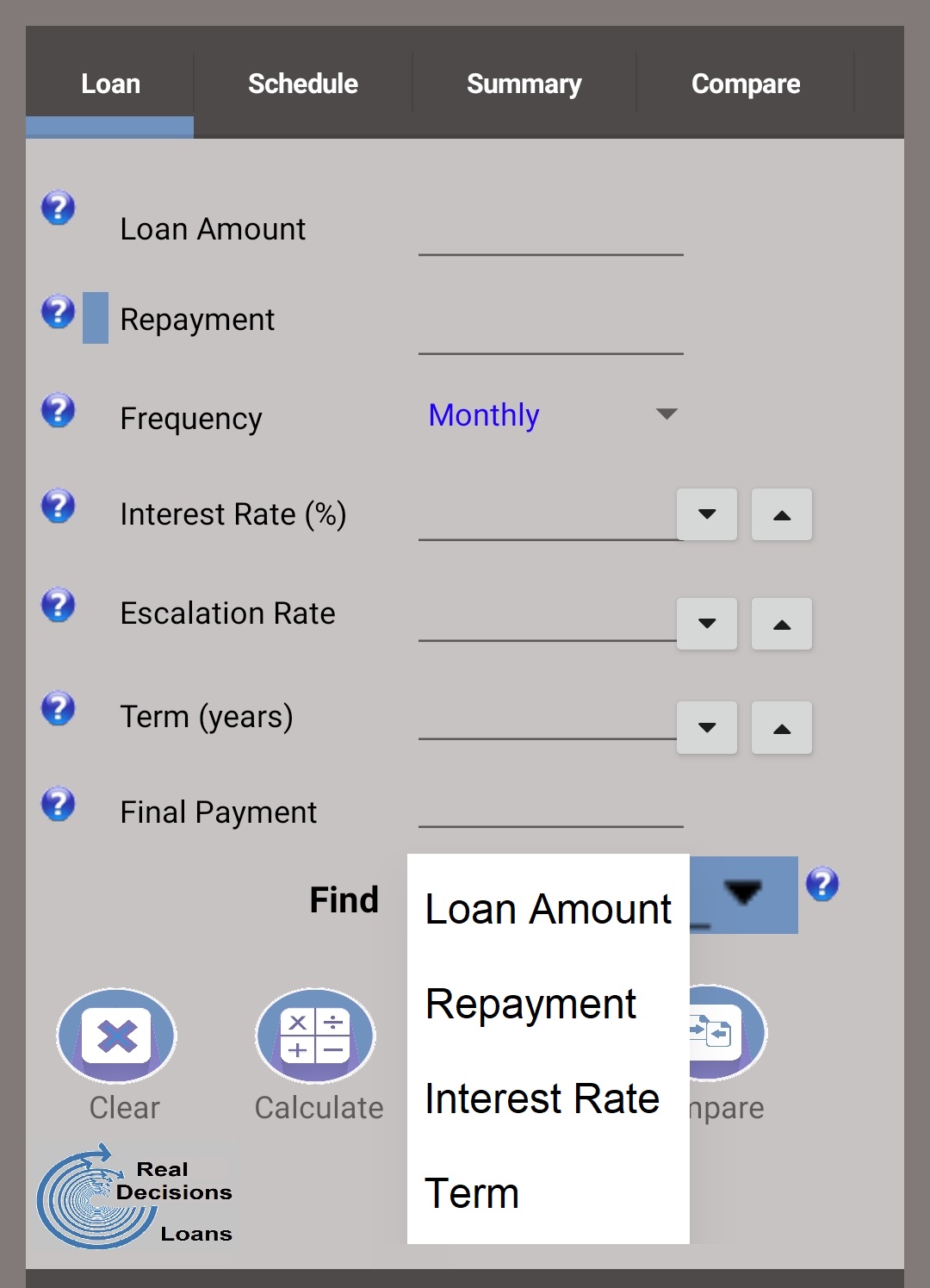Pick Interest Rate from the Find options
Screen dimensions: 930x1288
click(542, 1098)
